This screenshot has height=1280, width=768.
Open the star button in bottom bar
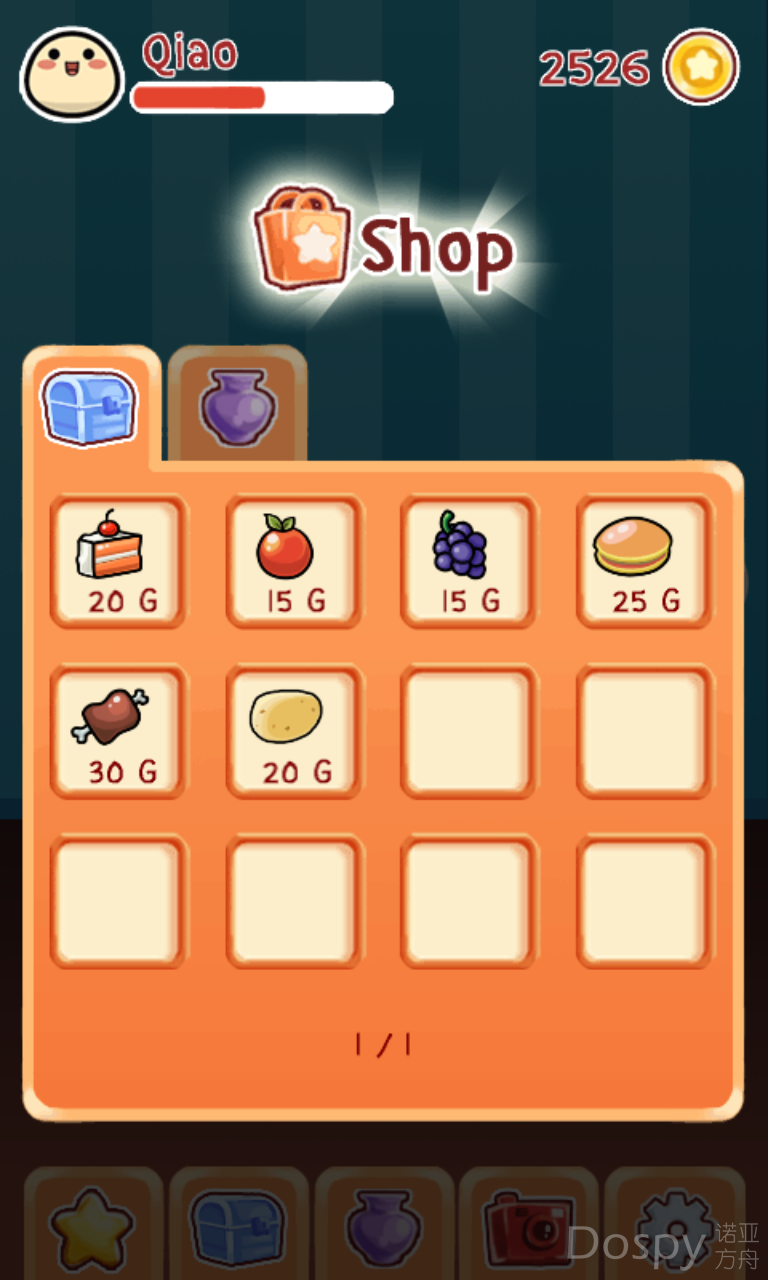pyautogui.click(x=92, y=1228)
